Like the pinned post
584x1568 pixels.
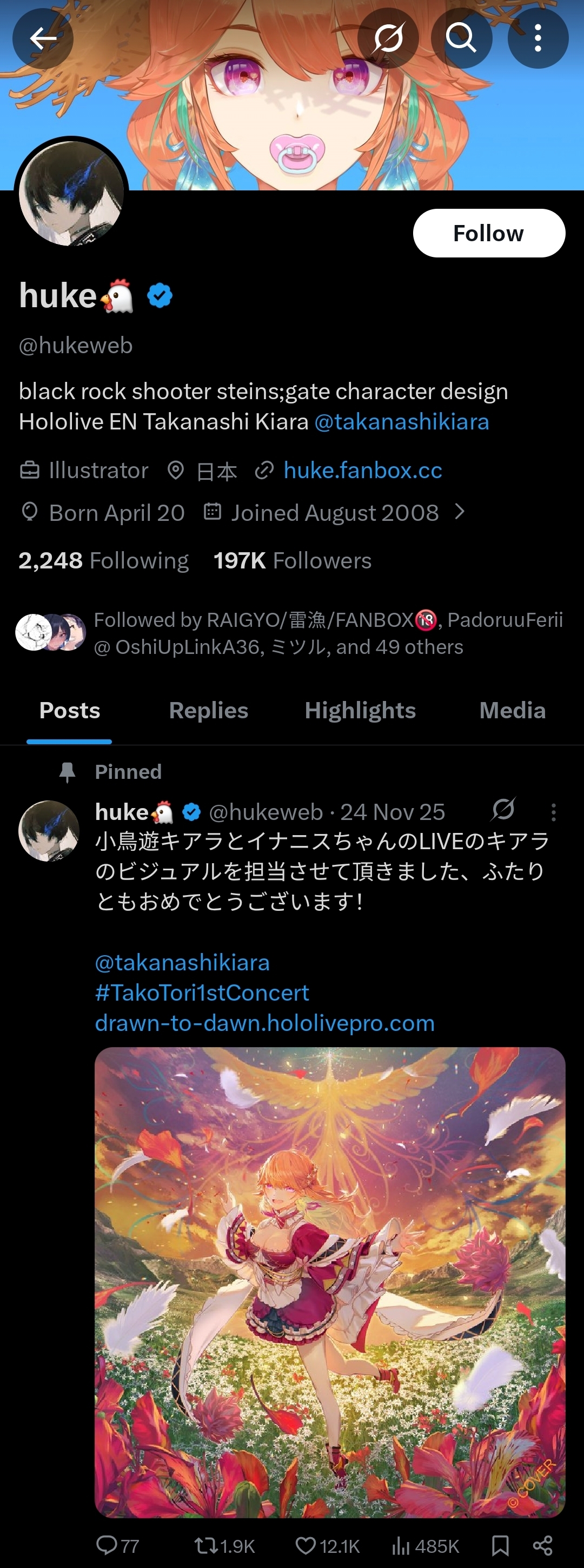[306, 1545]
